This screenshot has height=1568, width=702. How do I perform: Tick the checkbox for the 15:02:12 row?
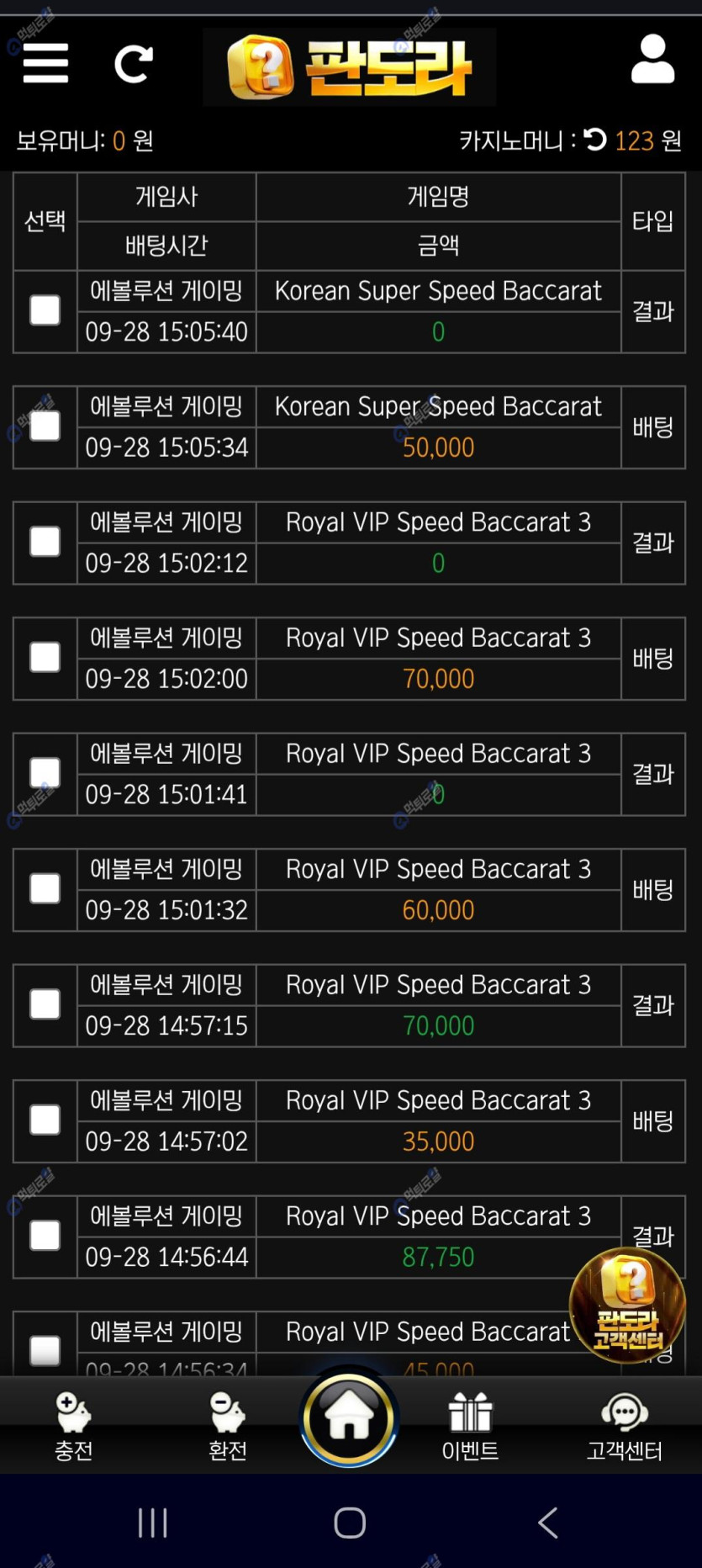(x=45, y=542)
